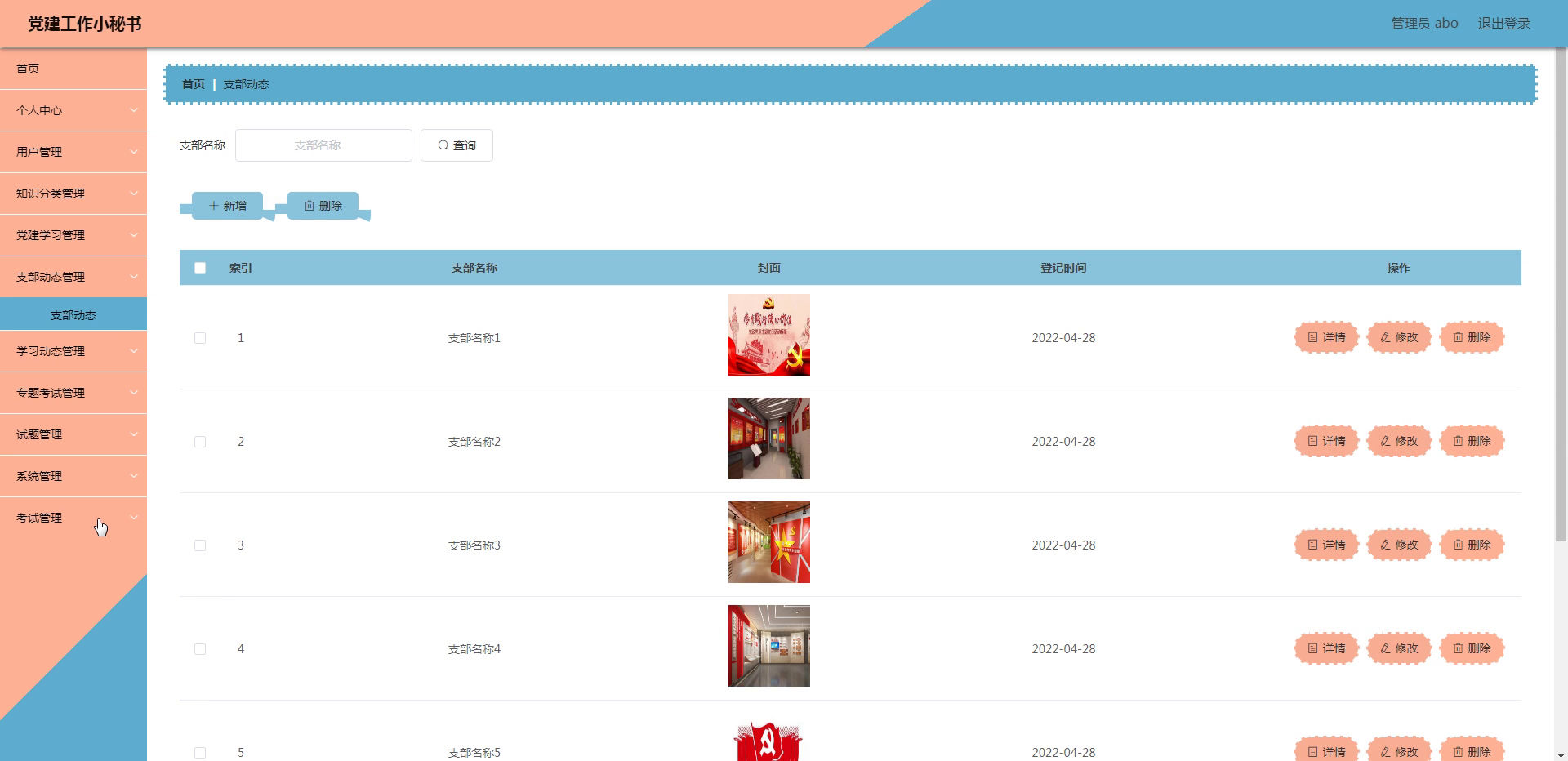This screenshot has width=1568, height=761.
Task: Expand the 个人中心 sidebar menu
Action: [x=73, y=110]
